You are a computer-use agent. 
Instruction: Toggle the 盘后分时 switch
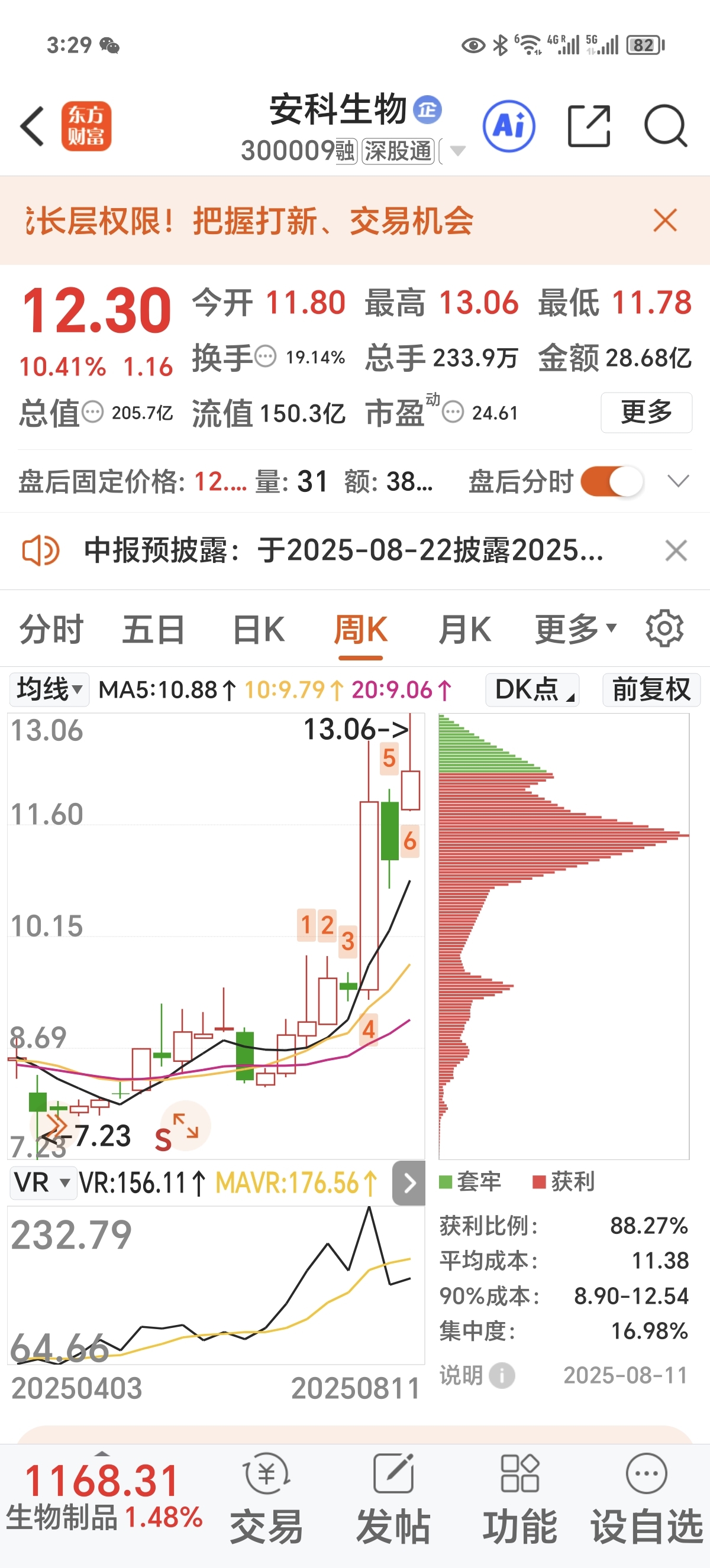pos(611,481)
